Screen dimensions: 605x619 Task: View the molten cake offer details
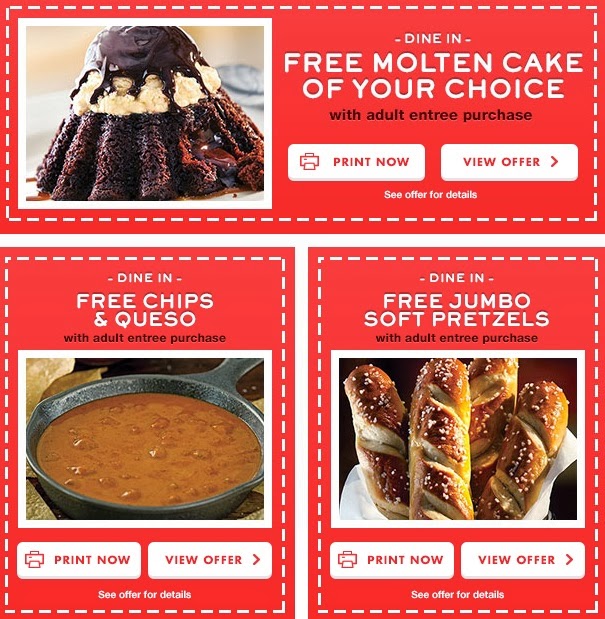tap(509, 162)
